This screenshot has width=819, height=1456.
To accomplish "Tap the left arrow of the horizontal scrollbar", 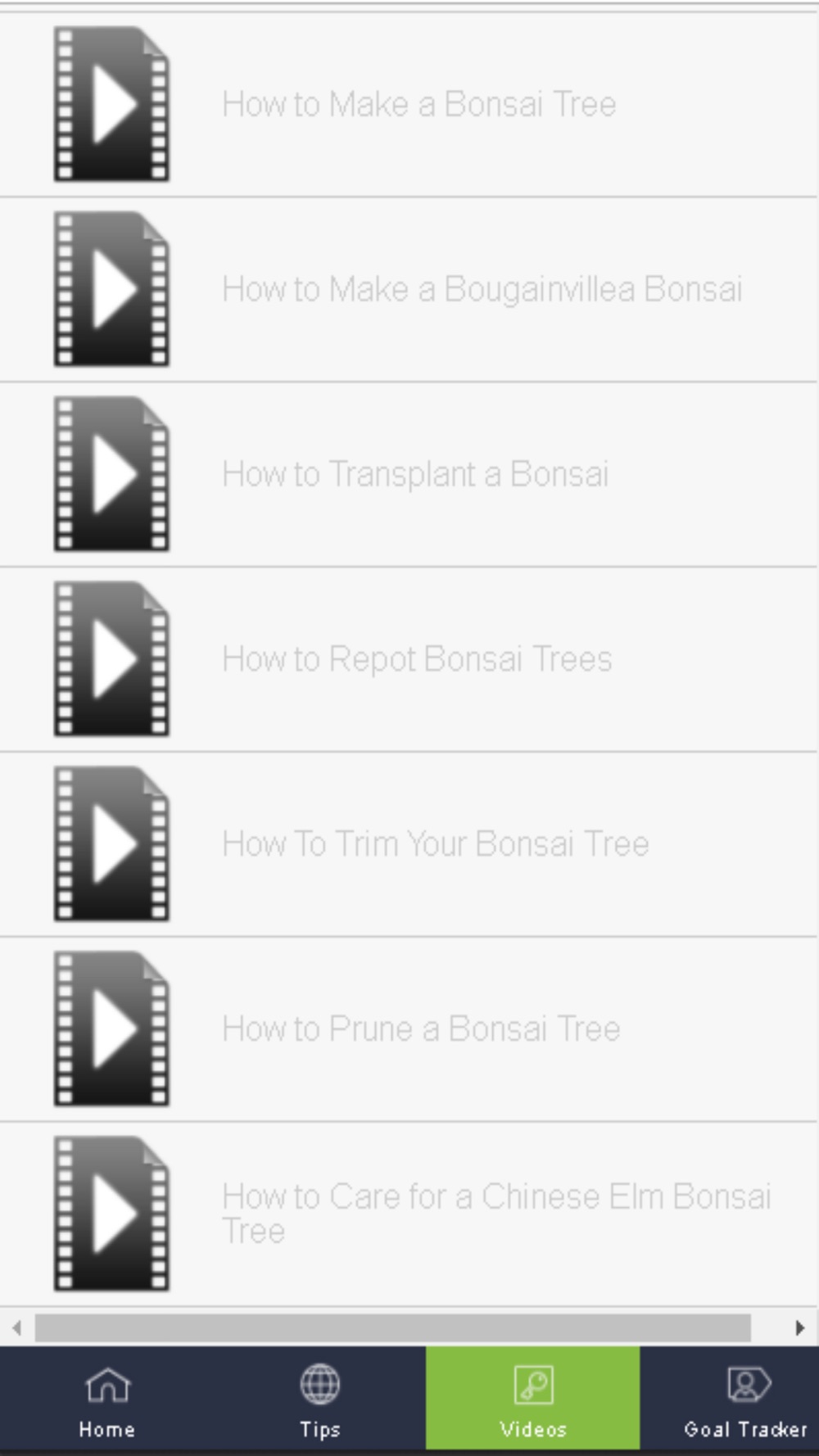I will (17, 1327).
